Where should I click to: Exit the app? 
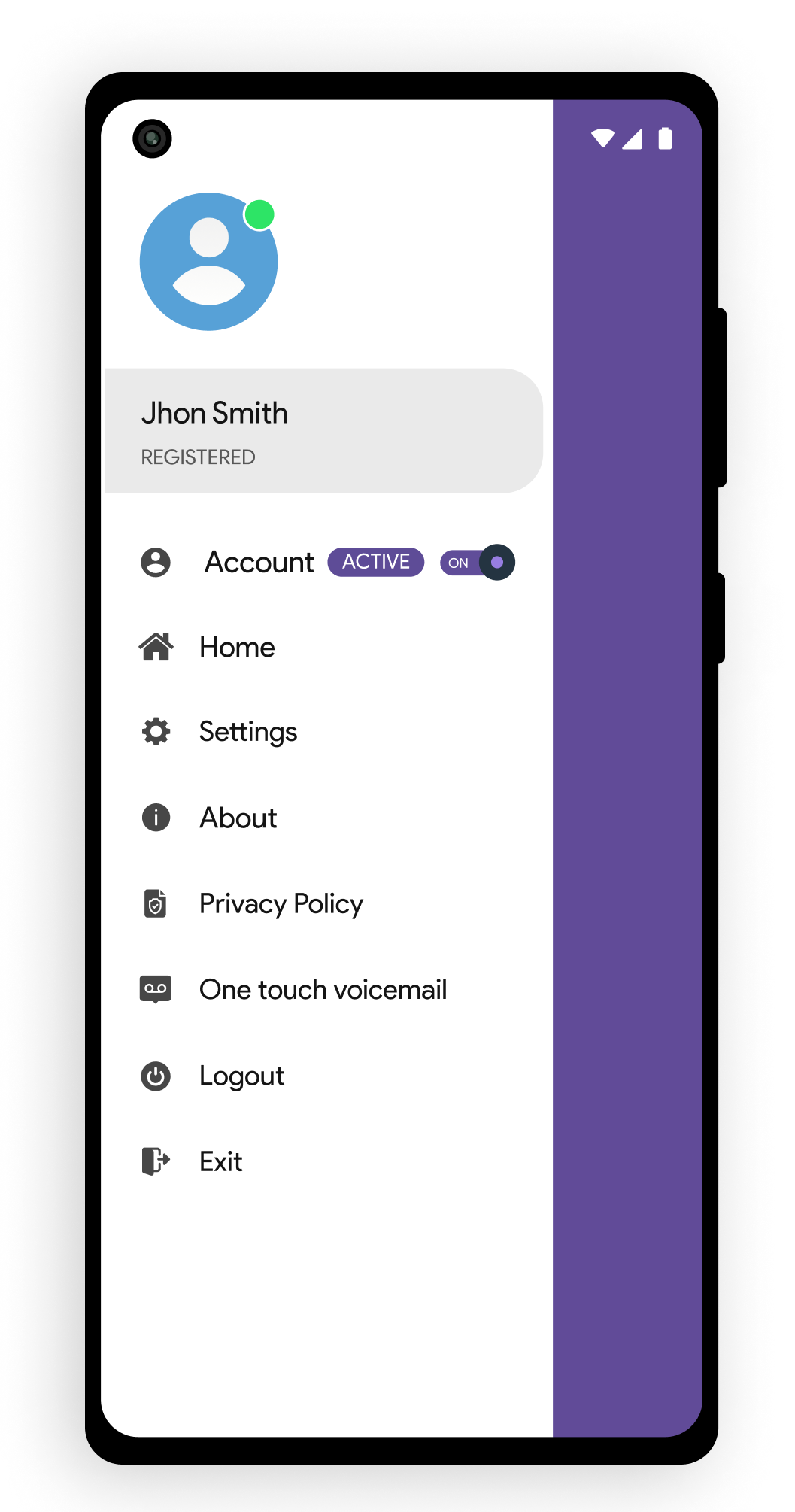coord(220,1161)
